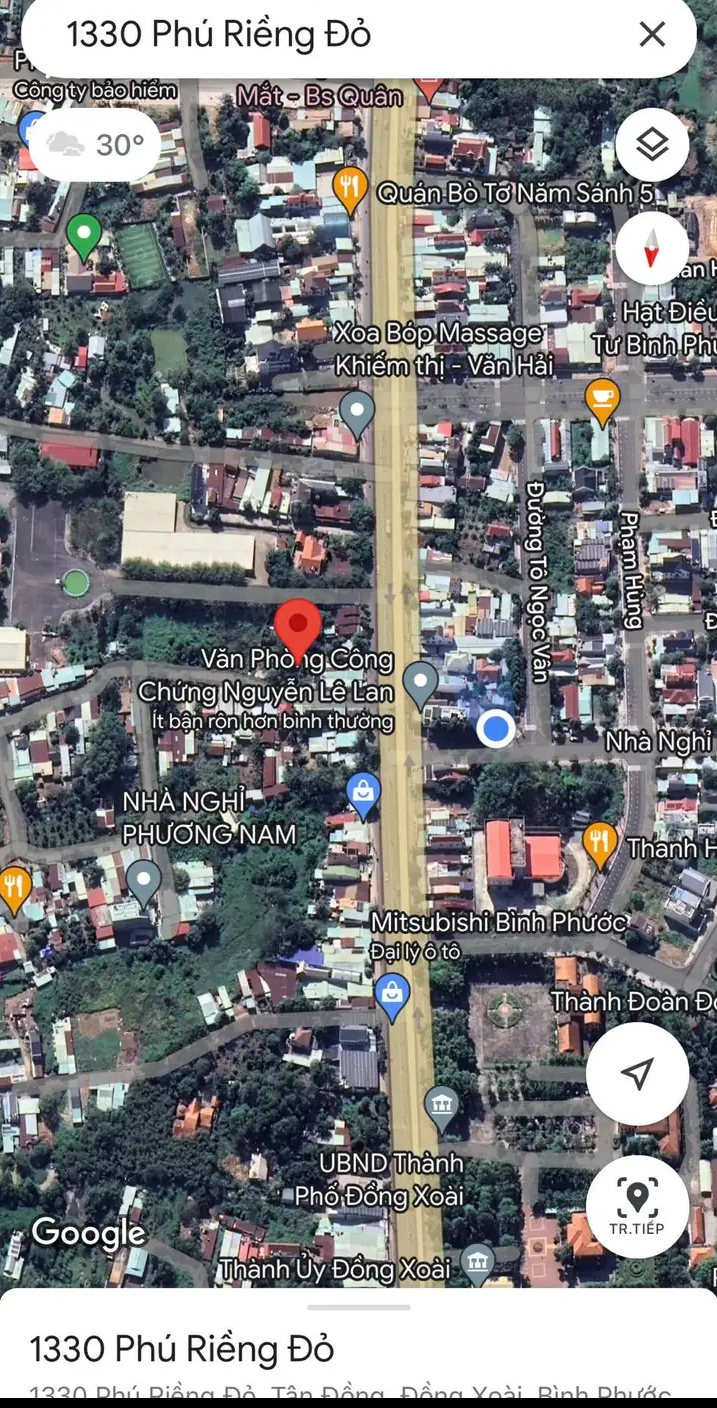Open UBND Thành Phố Đồng Xoài marker

coord(441,1106)
